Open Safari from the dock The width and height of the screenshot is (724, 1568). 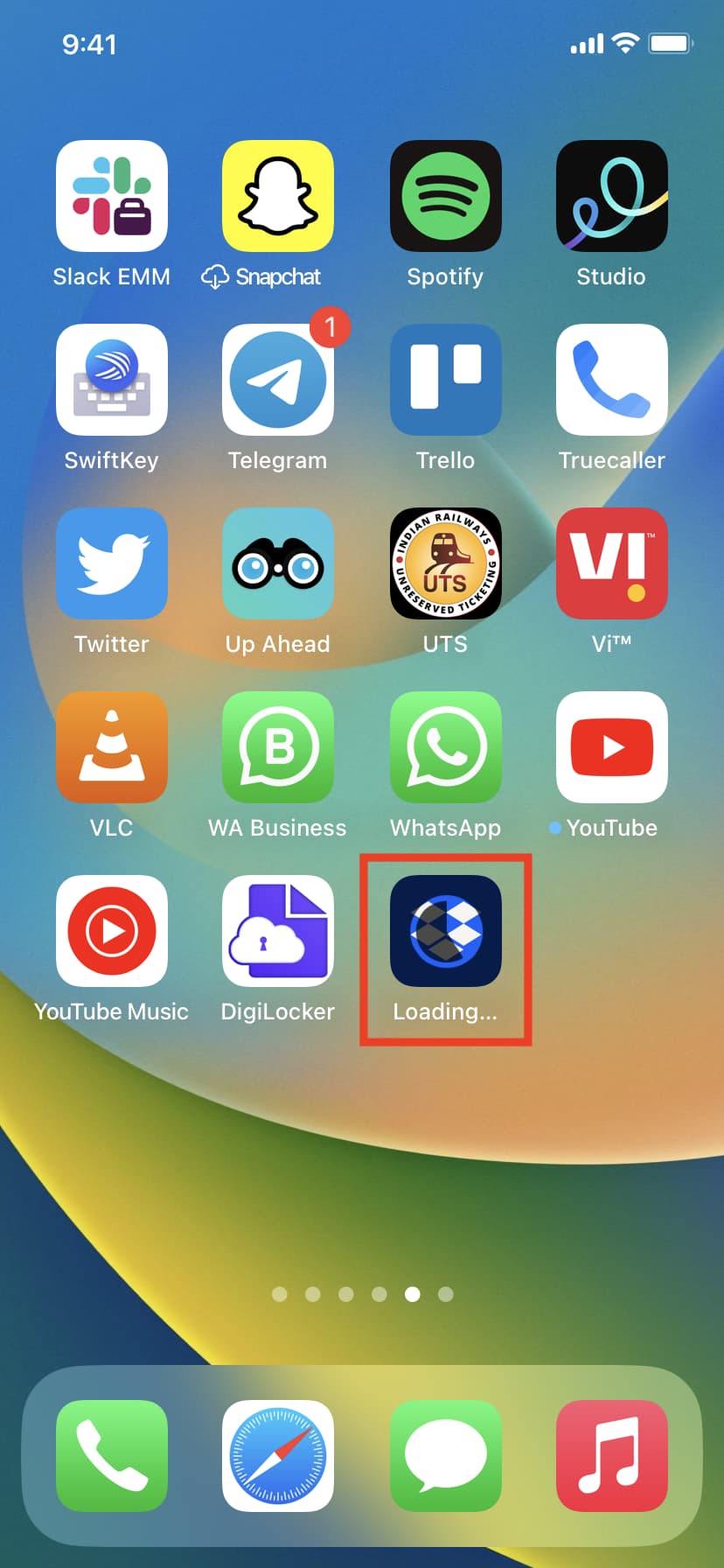(x=278, y=1456)
